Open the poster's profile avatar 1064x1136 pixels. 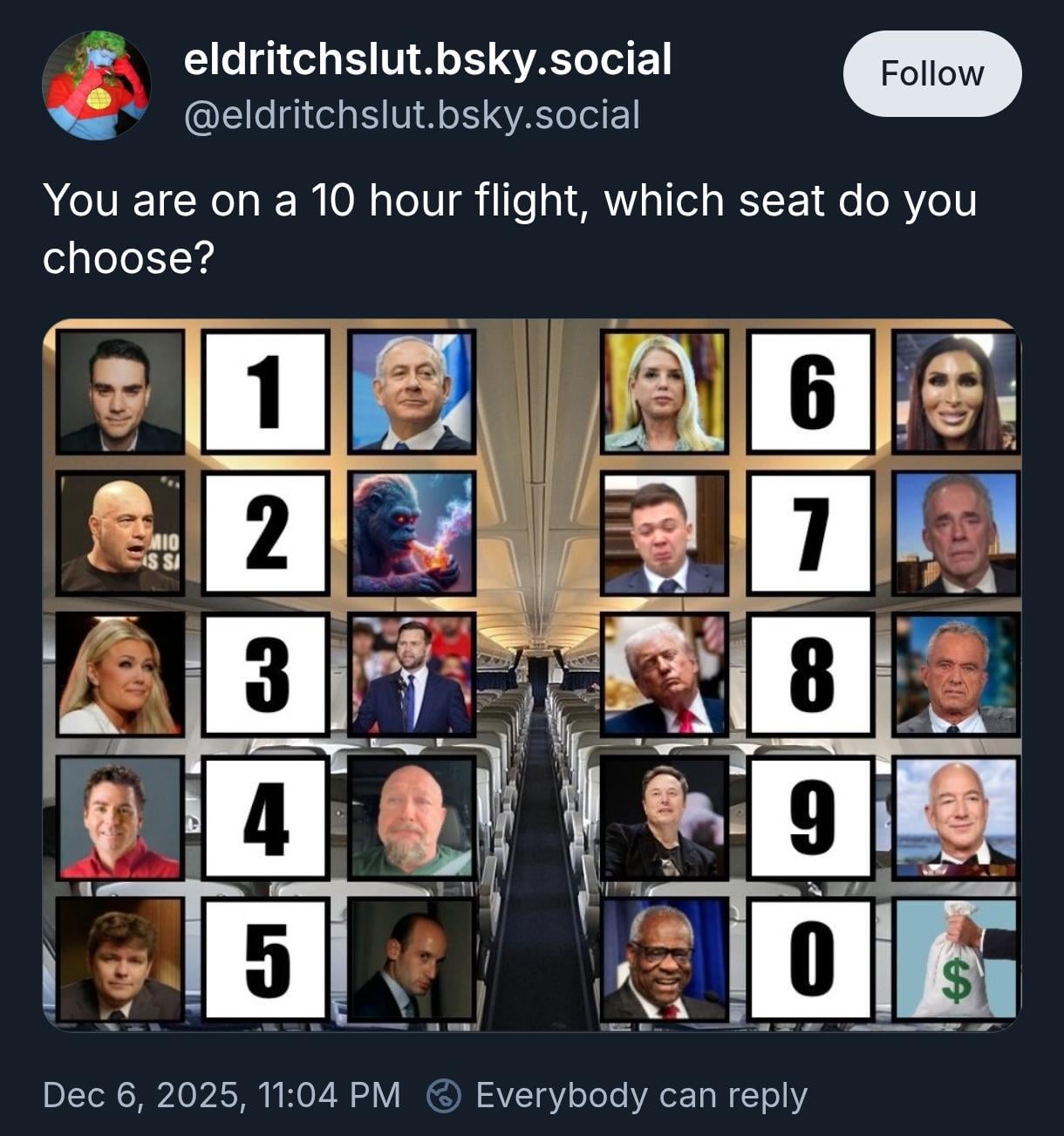97,86
